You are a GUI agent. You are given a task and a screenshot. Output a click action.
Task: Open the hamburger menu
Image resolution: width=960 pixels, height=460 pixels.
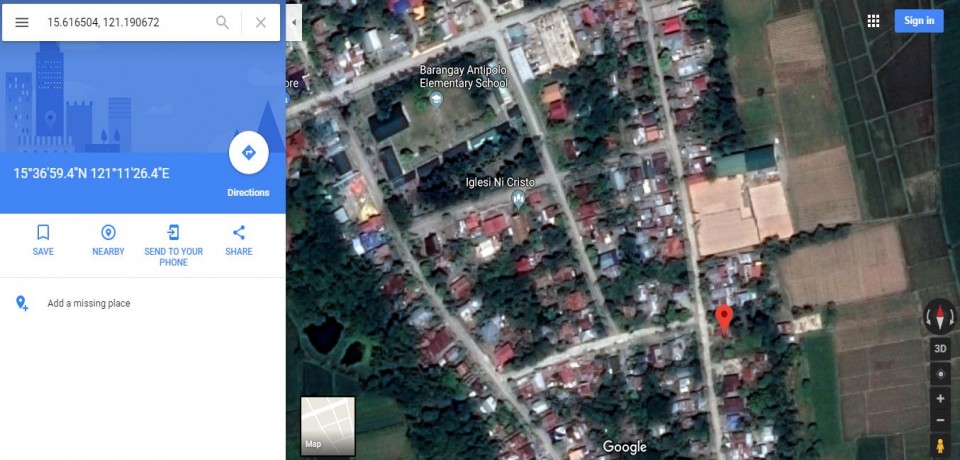(x=22, y=22)
